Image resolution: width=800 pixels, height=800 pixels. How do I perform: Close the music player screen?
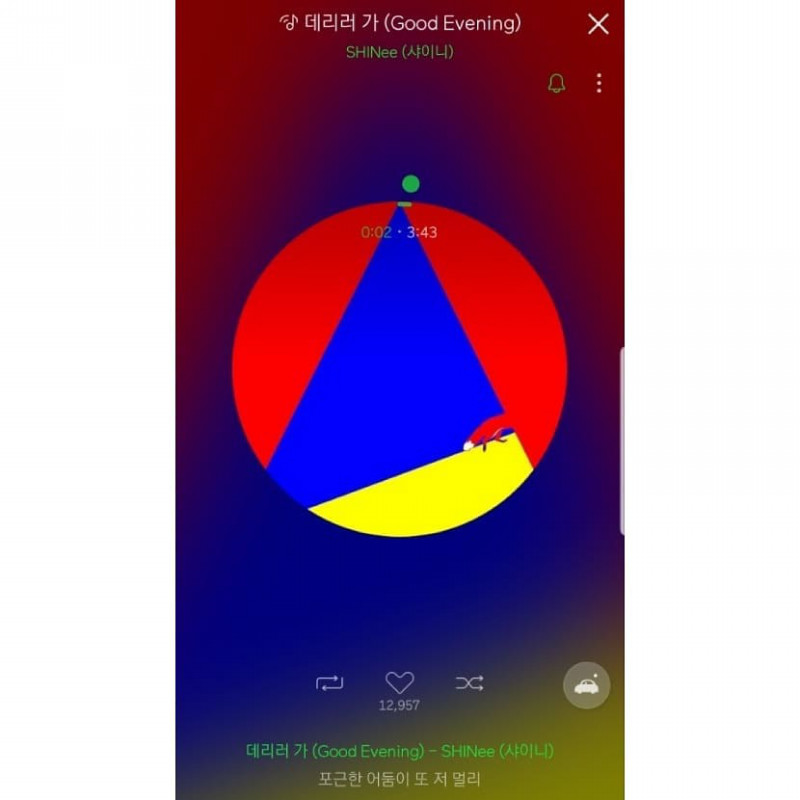[598, 24]
